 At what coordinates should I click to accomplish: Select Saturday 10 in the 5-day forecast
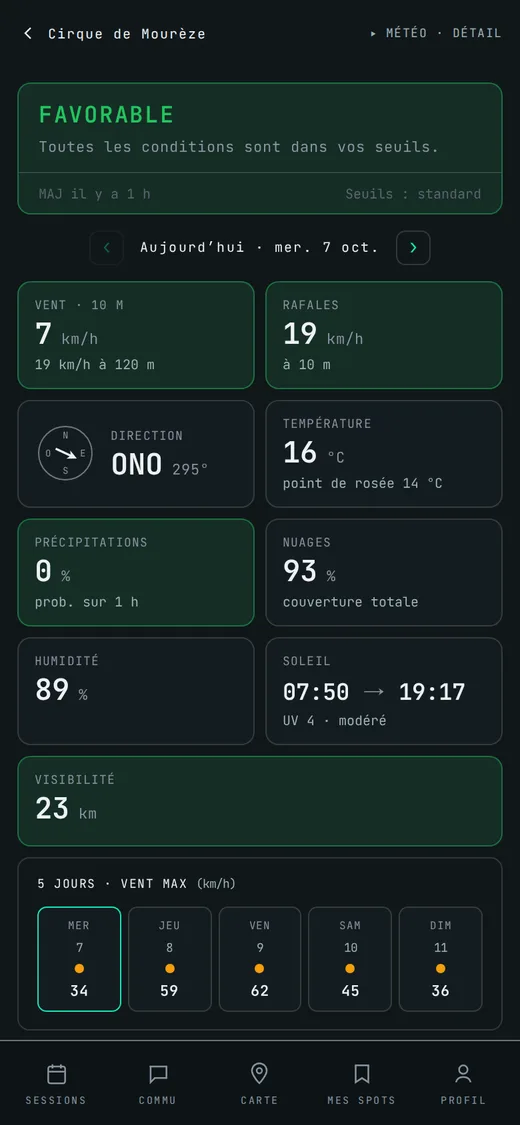tap(350, 959)
